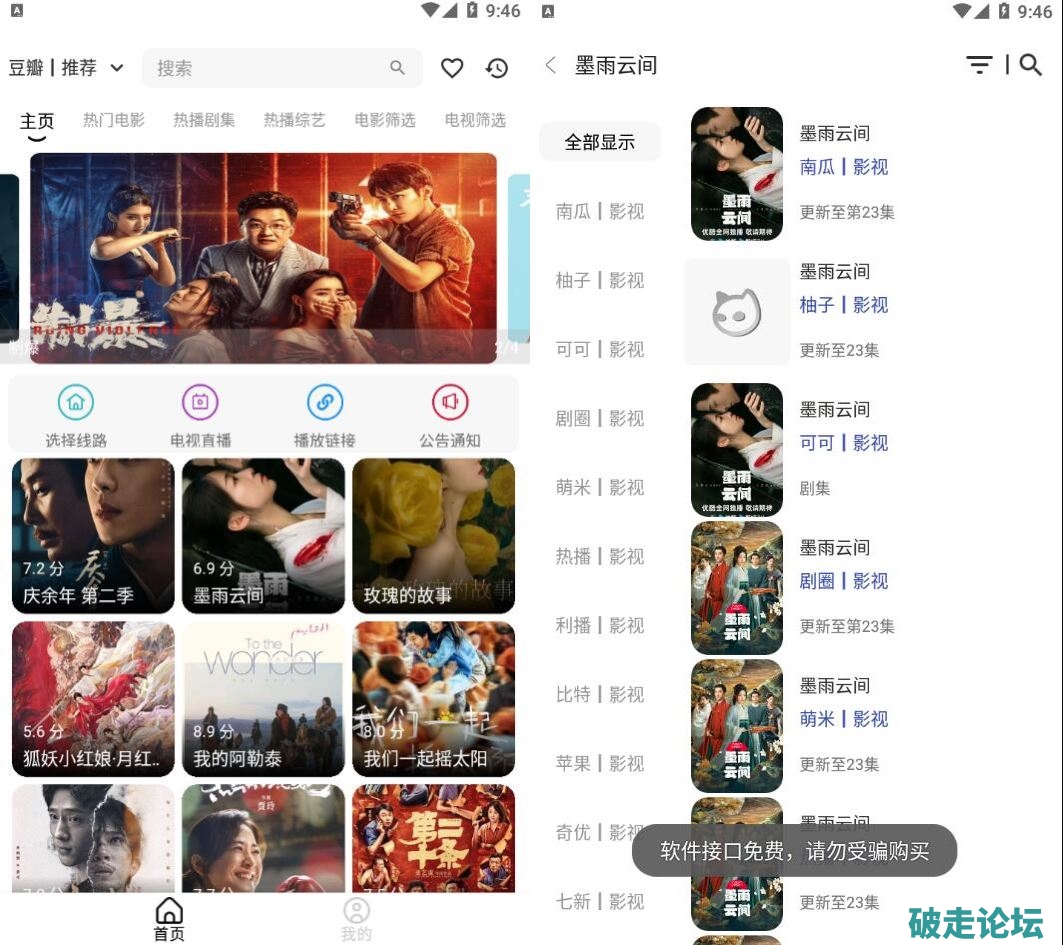This screenshot has height=945, width=1063.
Task: Switch to the 热播剧集 tab
Action: (204, 120)
